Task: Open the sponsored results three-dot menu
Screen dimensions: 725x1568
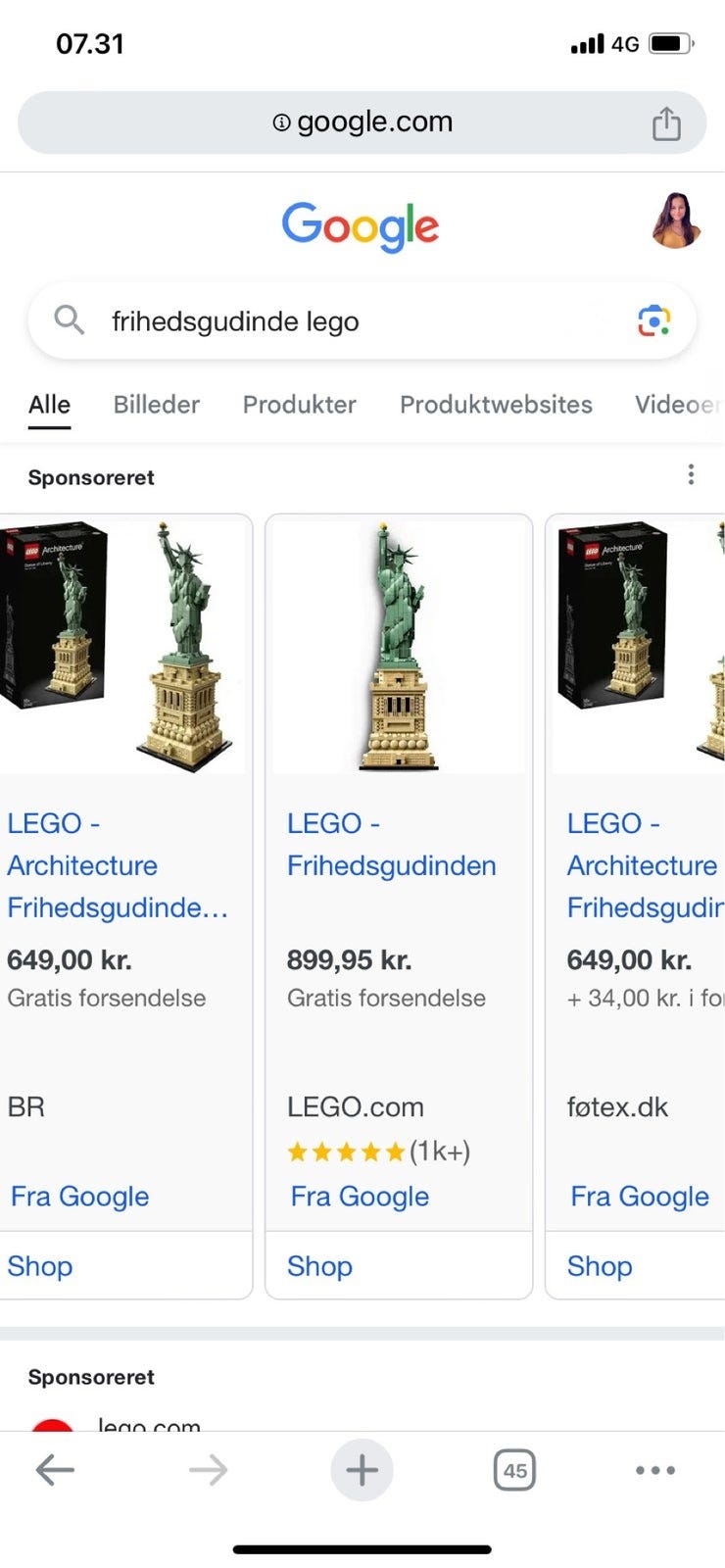Action: click(x=691, y=474)
